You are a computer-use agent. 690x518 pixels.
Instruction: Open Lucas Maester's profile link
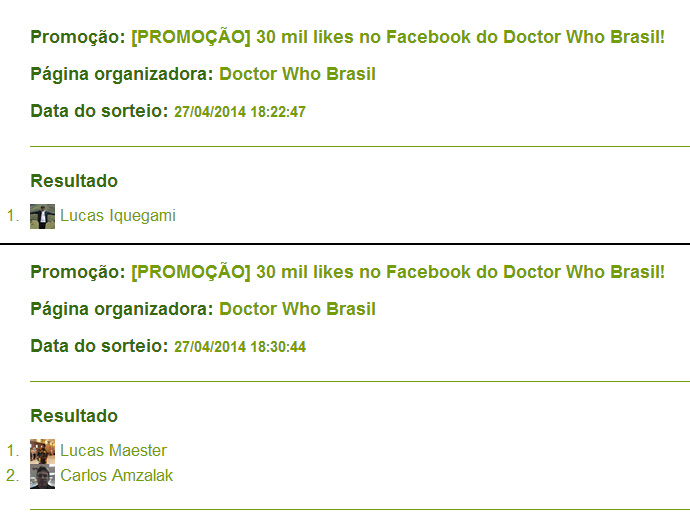tap(113, 451)
